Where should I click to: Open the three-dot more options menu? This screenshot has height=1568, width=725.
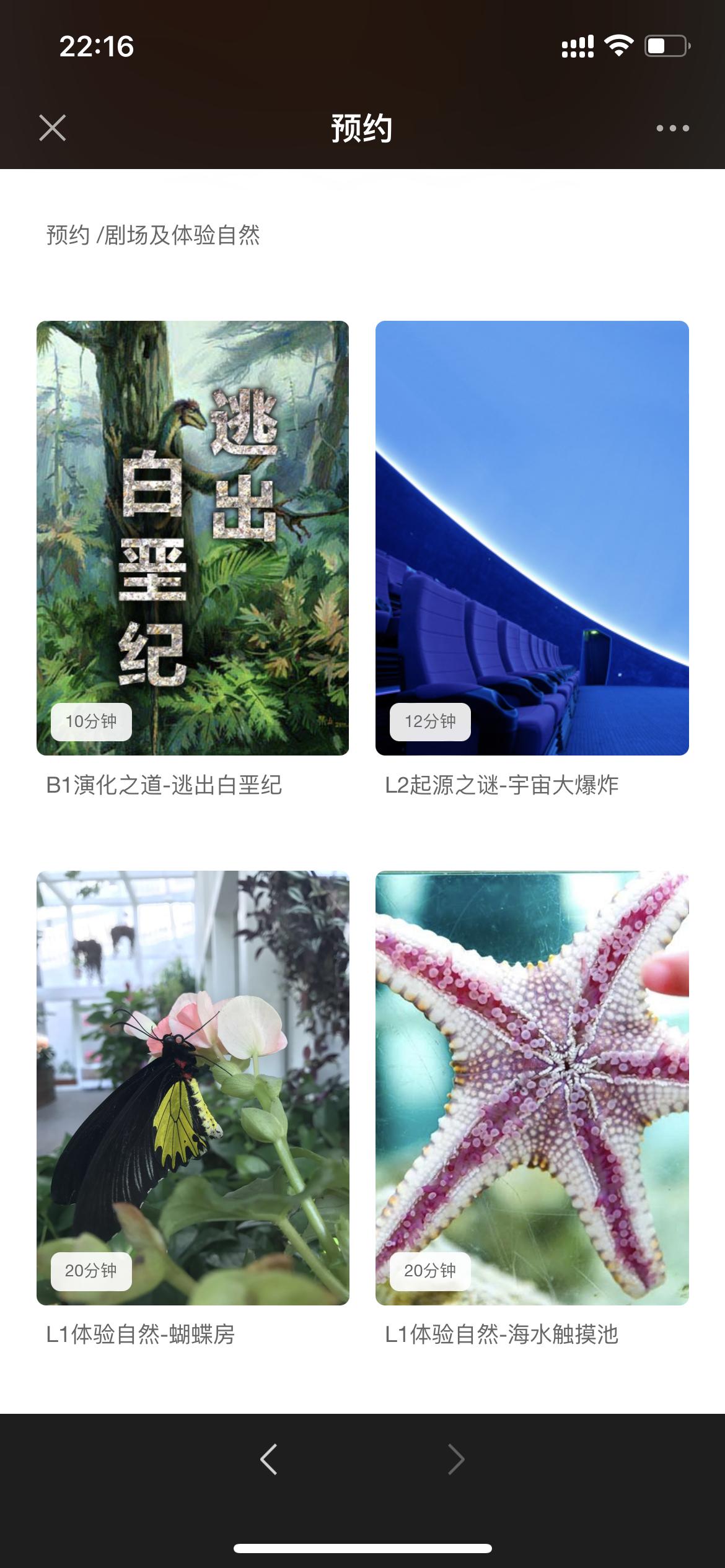click(x=672, y=128)
